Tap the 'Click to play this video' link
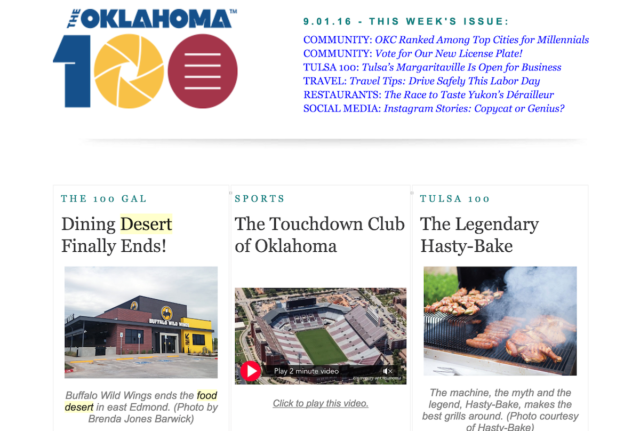This screenshot has width=640, height=431. 320,403
